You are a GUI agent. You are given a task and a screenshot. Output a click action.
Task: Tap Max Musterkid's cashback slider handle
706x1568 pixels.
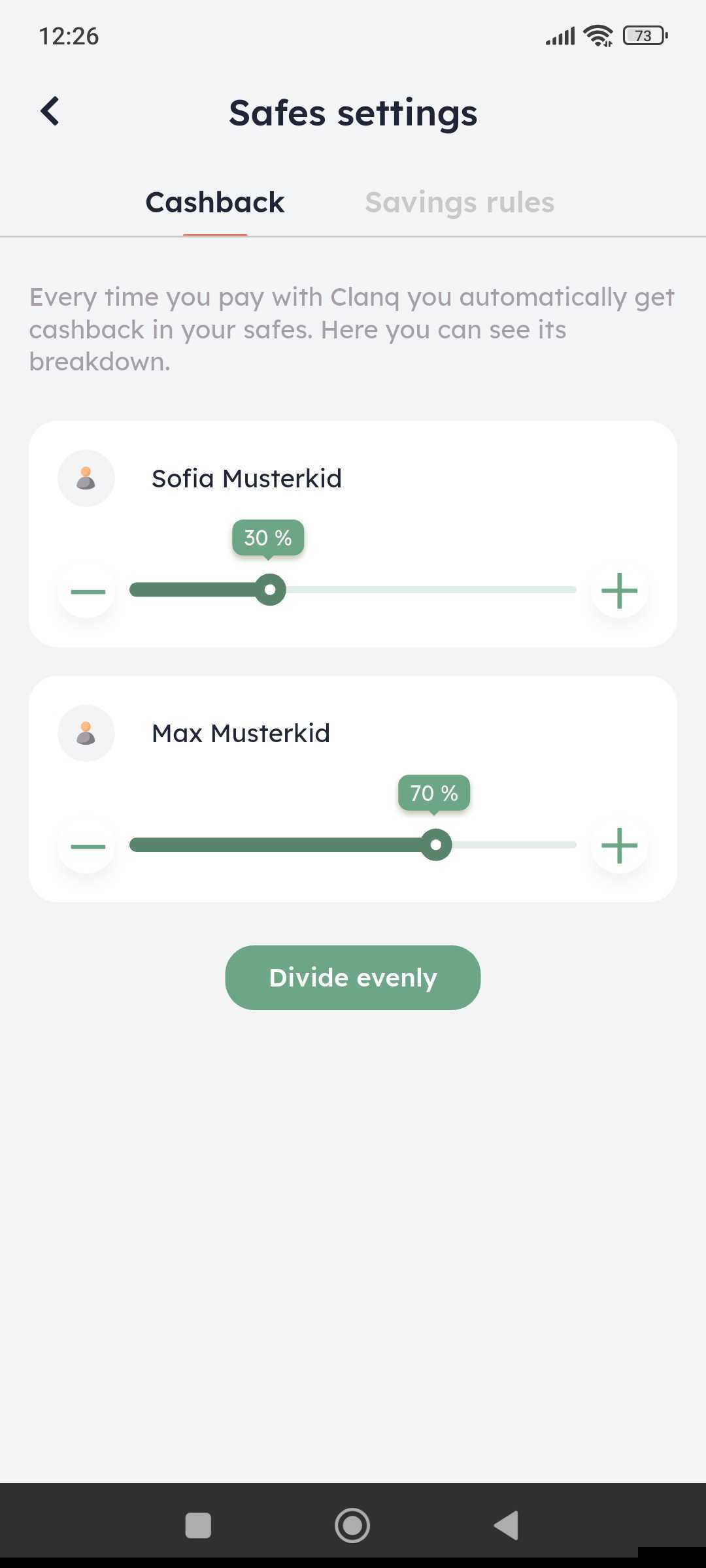(x=436, y=845)
